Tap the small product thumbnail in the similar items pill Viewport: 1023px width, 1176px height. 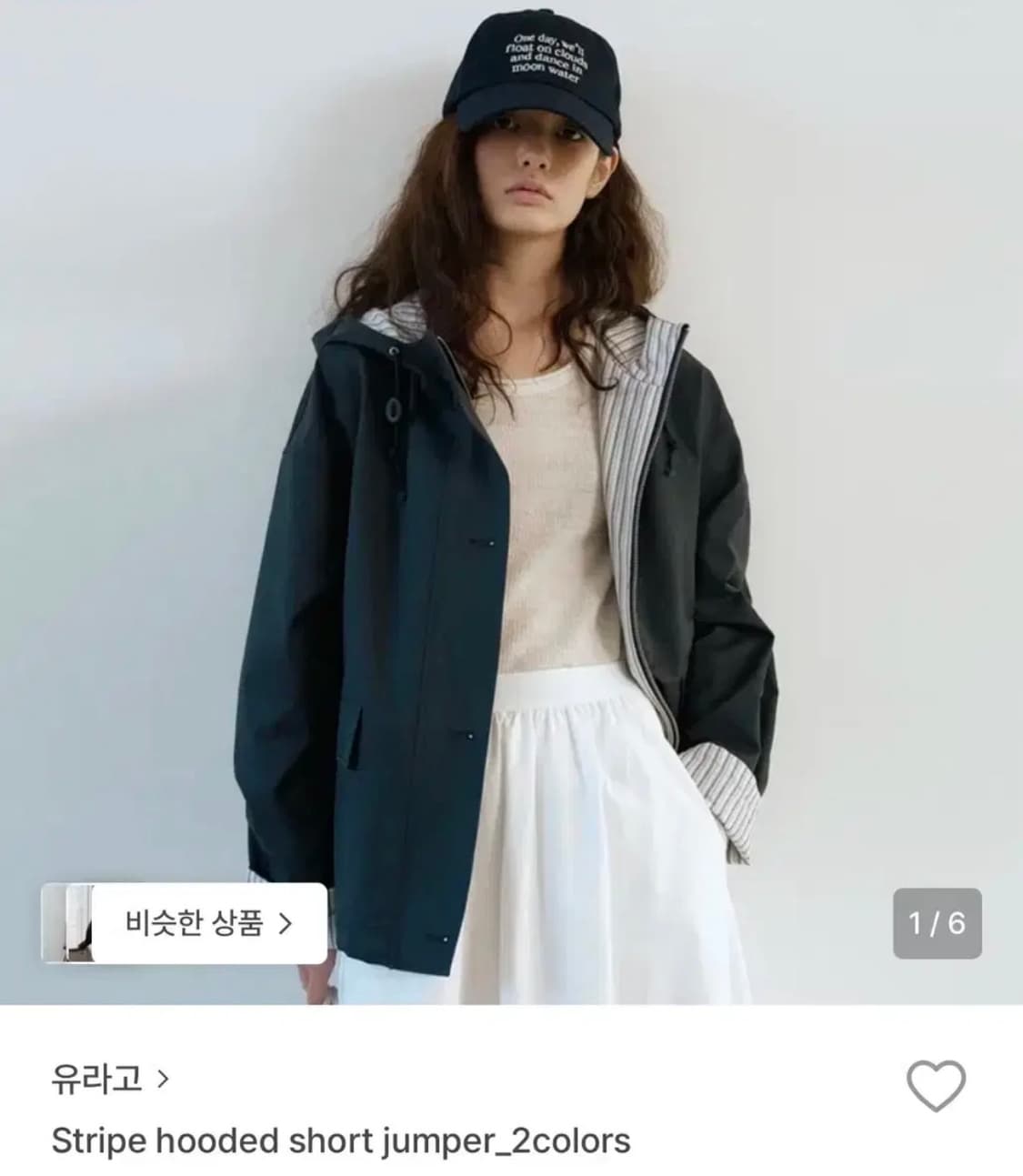pyautogui.click(x=77, y=921)
